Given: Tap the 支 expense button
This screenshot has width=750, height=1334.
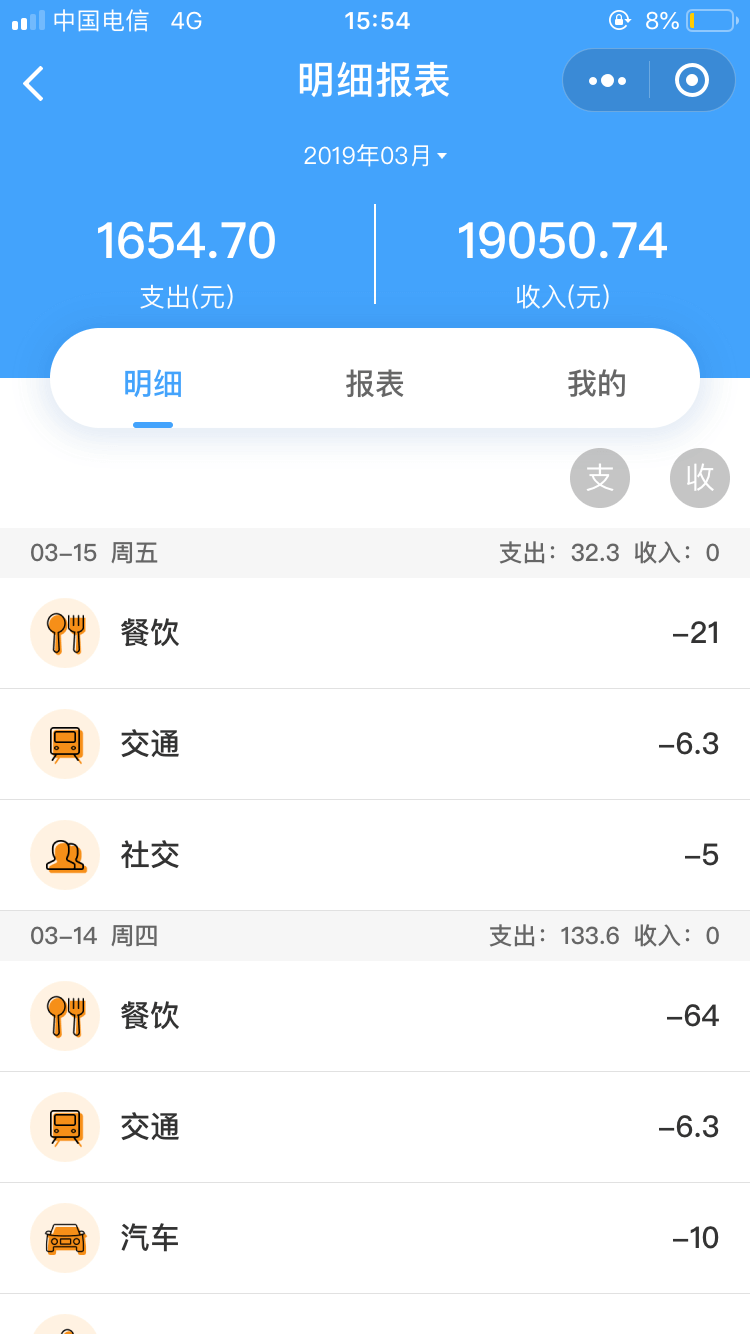Looking at the screenshot, I should tap(600, 478).
